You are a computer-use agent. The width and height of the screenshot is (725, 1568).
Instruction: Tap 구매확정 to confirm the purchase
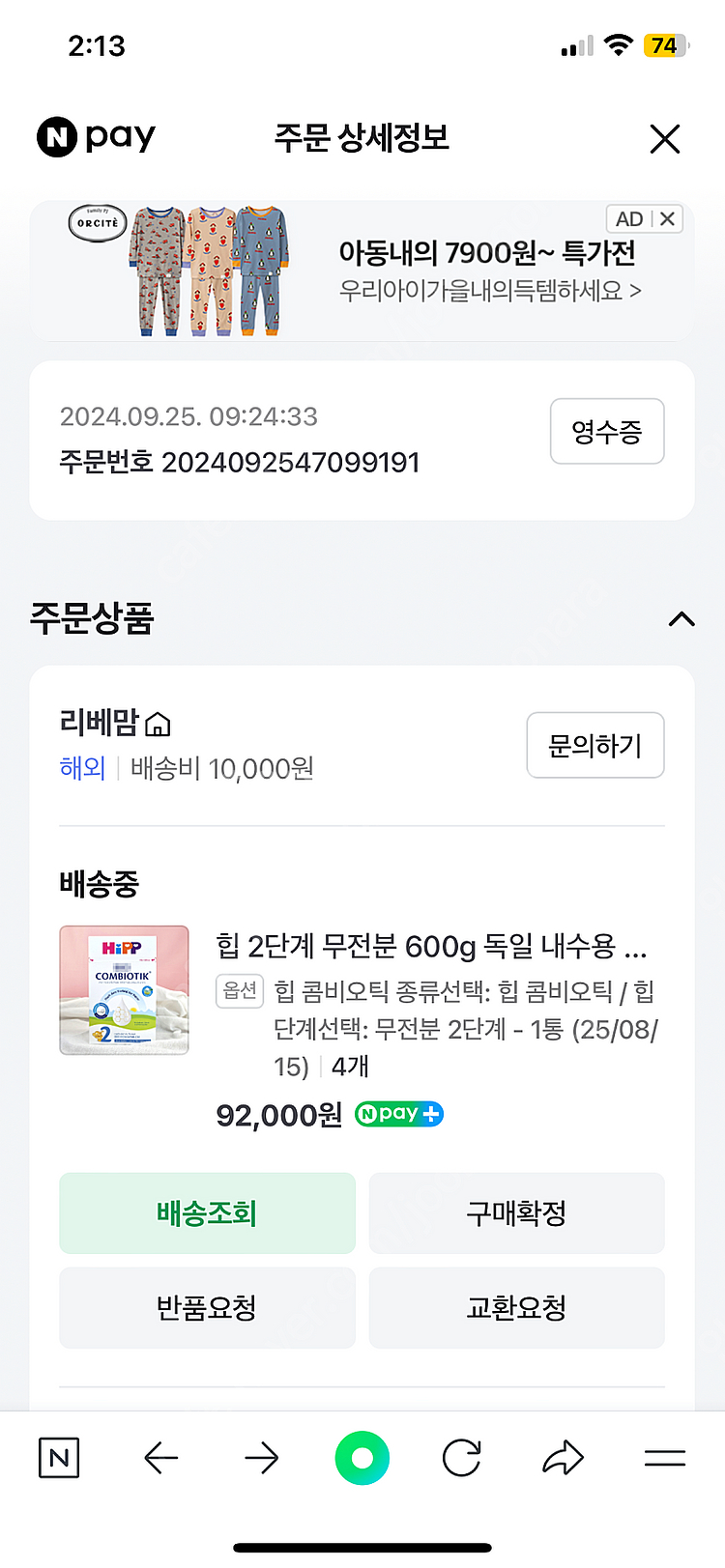tap(516, 1212)
